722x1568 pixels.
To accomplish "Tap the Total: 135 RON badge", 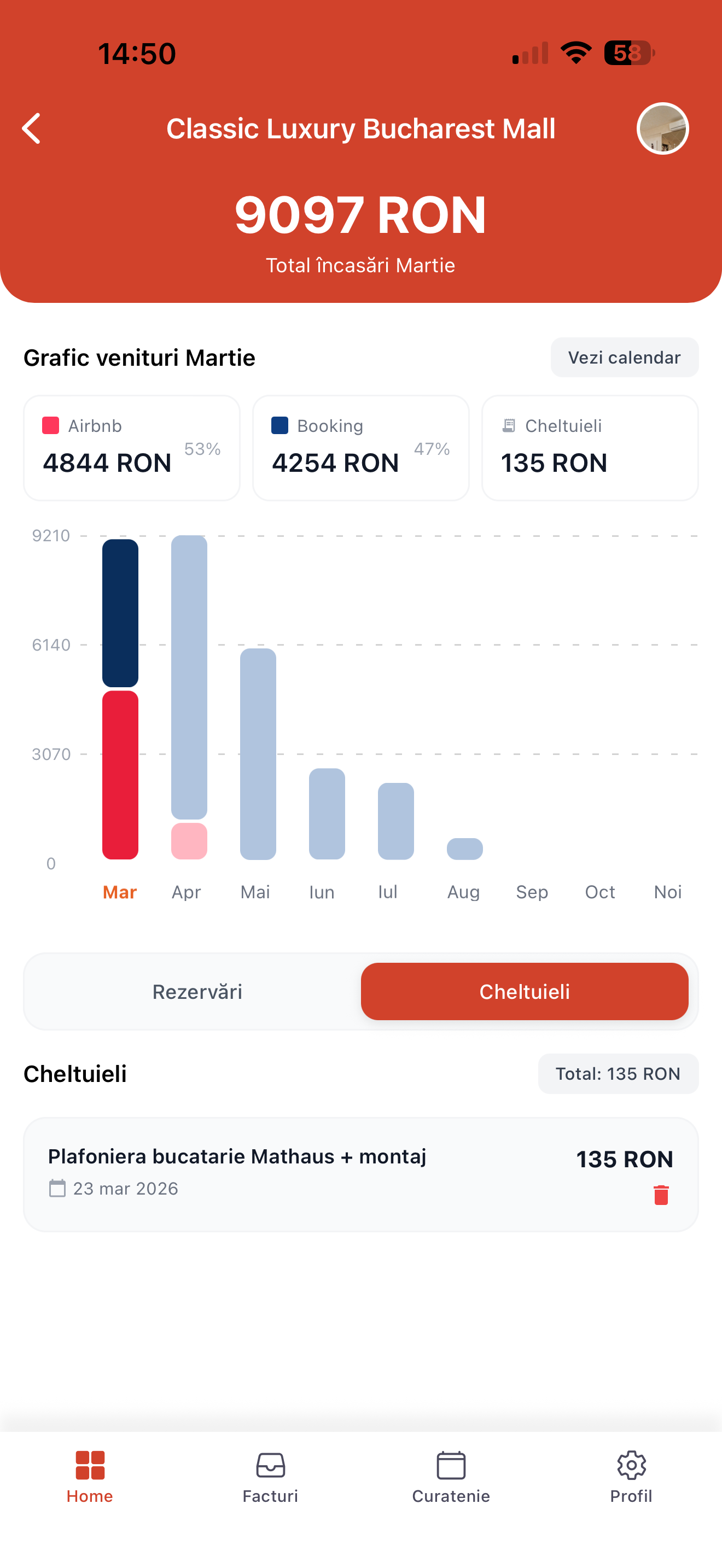I will [618, 1074].
